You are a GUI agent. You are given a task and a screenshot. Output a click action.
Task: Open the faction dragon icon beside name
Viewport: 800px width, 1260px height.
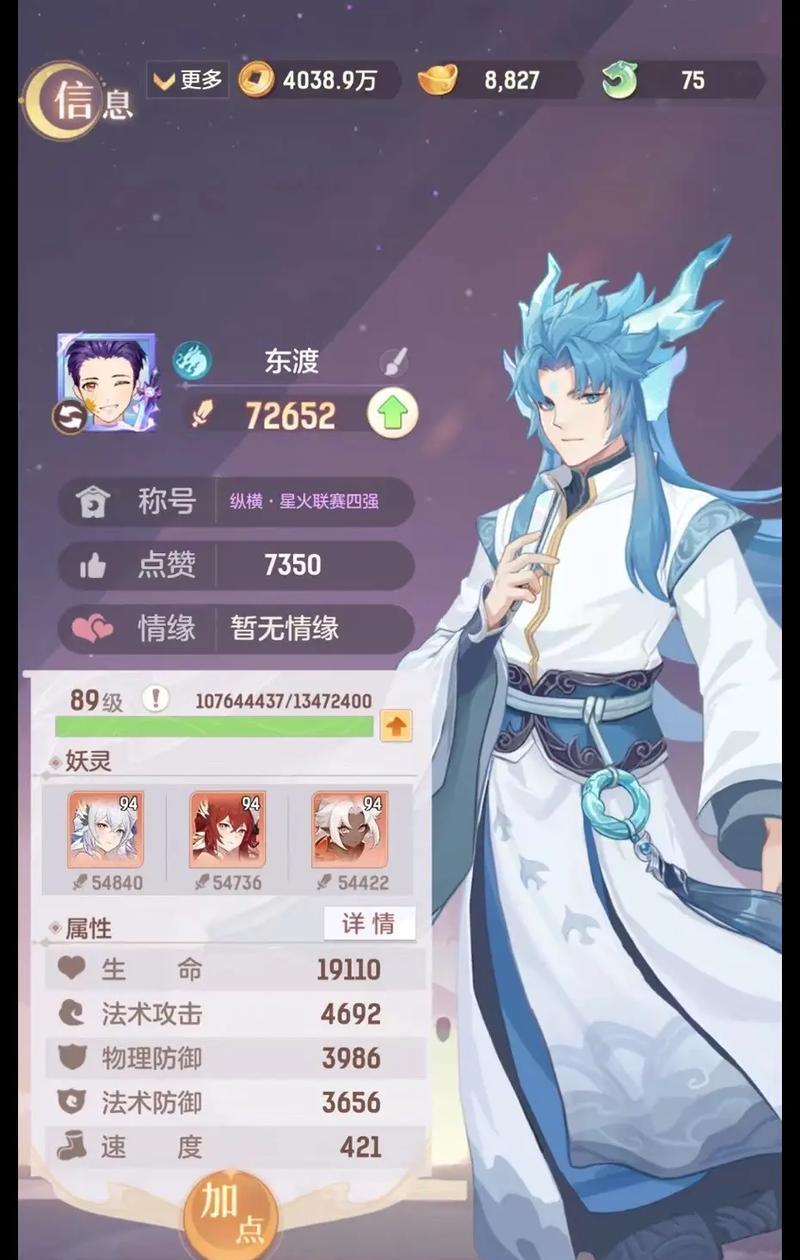click(x=191, y=361)
